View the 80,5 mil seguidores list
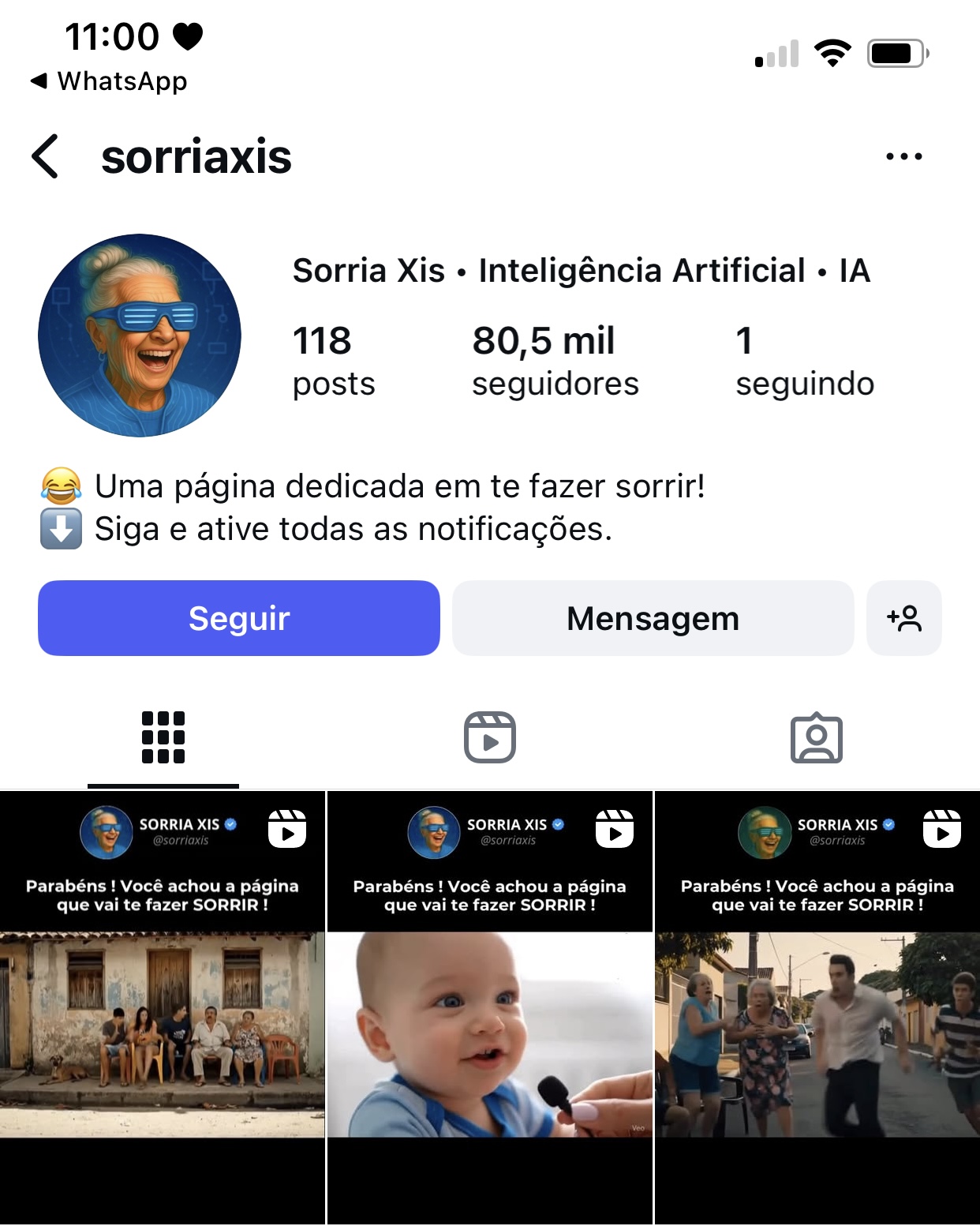Image resolution: width=980 pixels, height=1226 pixels. (x=555, y=361)
